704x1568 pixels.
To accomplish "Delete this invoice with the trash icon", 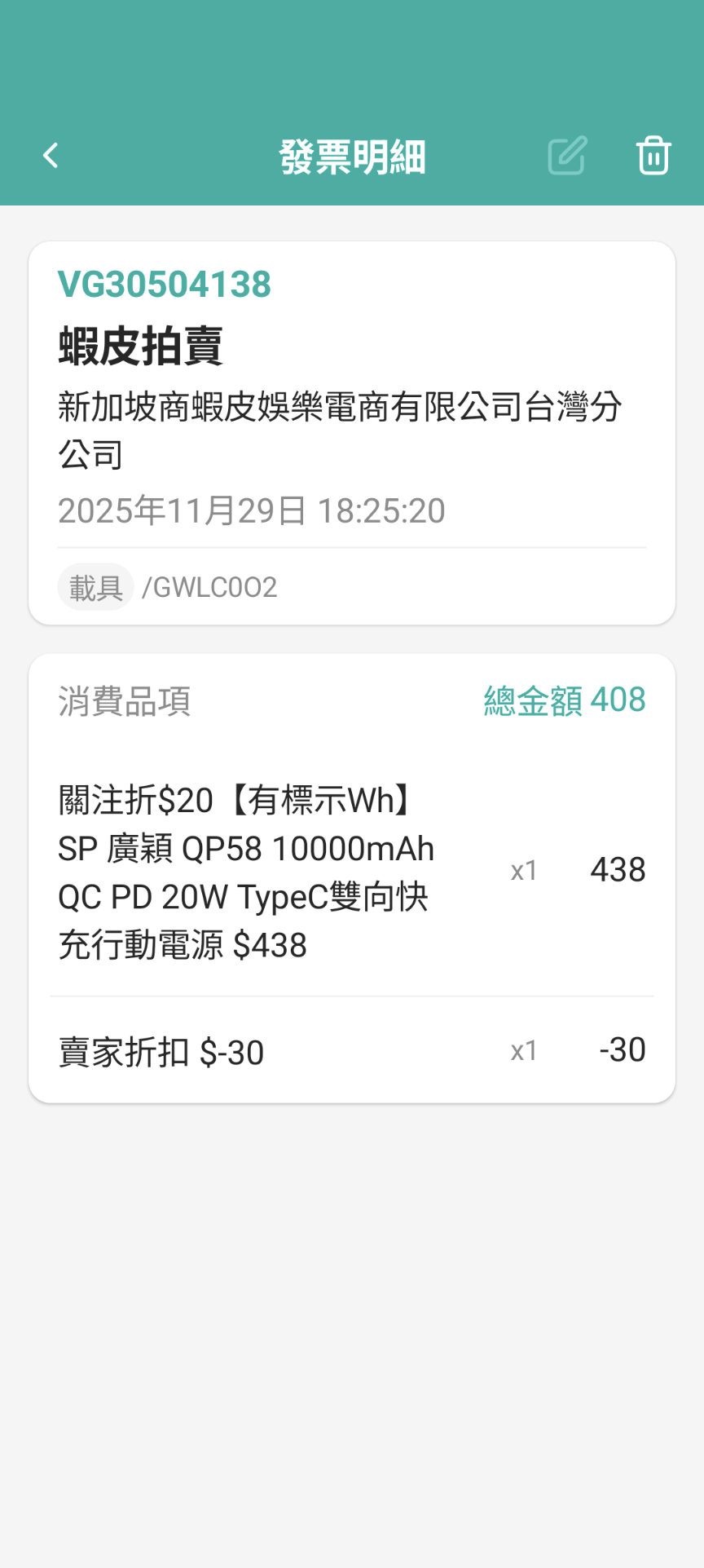I will (653, 156).
